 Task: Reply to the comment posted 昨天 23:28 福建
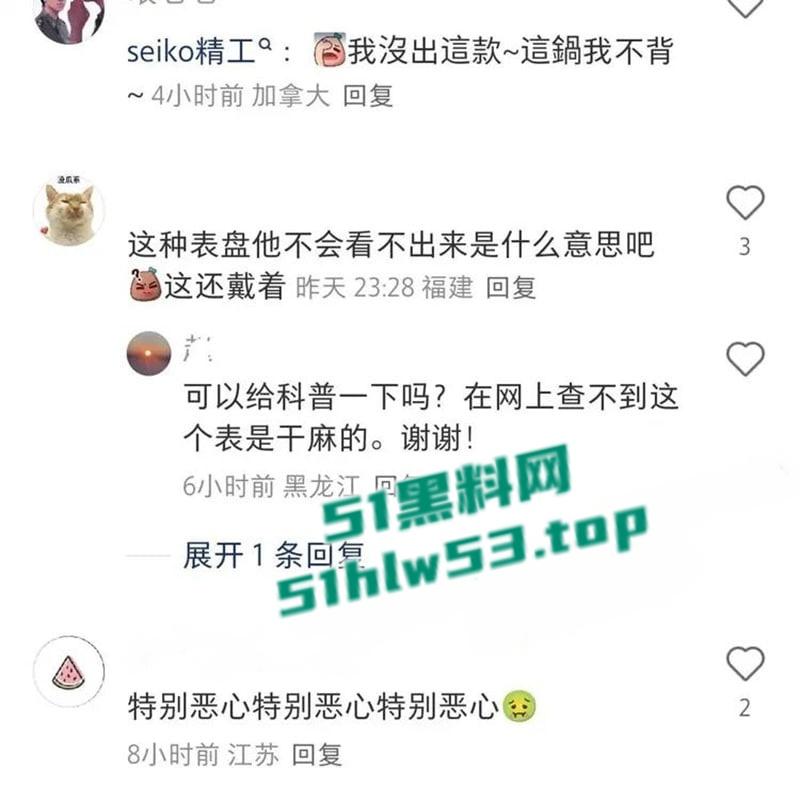coord(511,288)
